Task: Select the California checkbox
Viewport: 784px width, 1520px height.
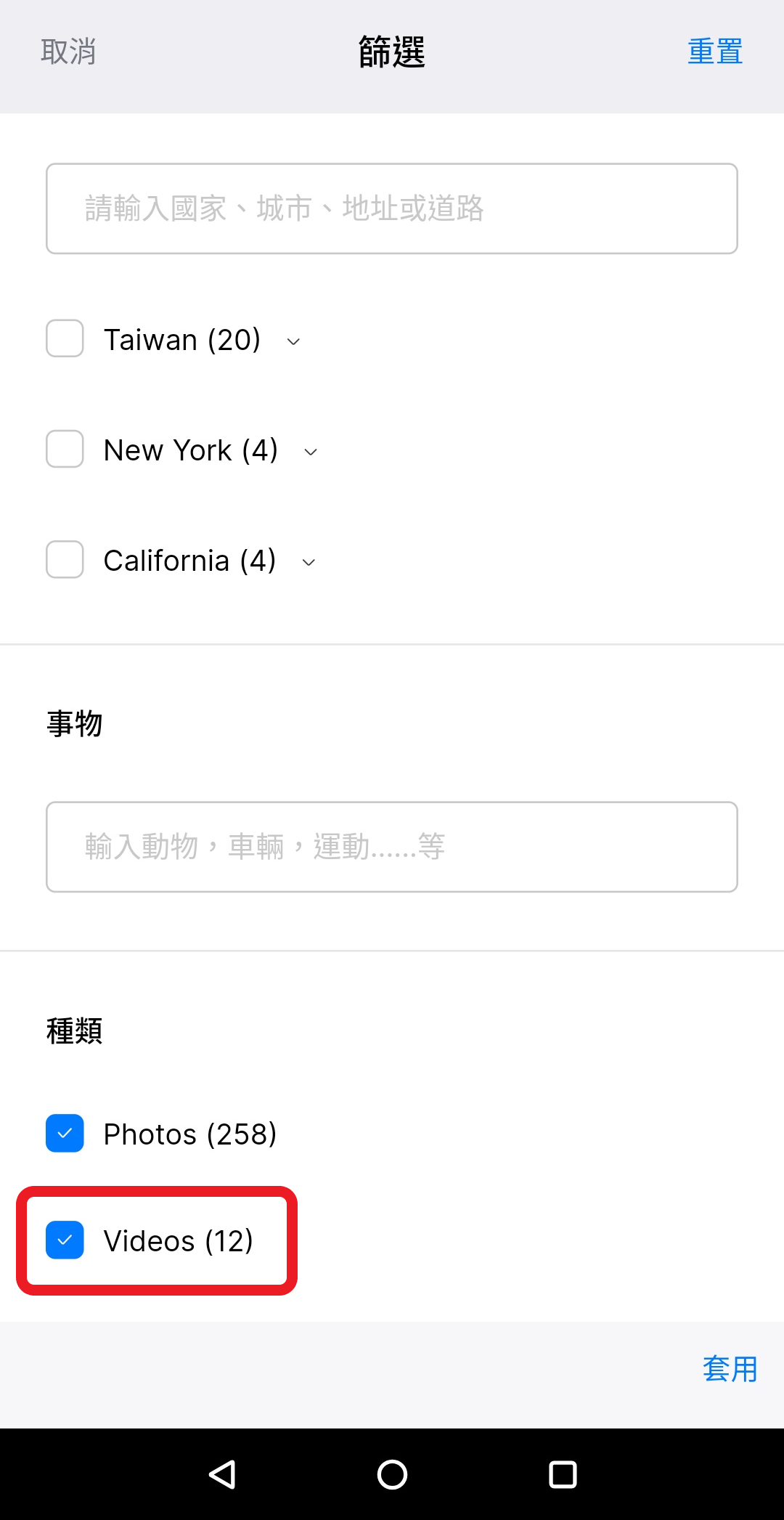Action: click(64, 560)
